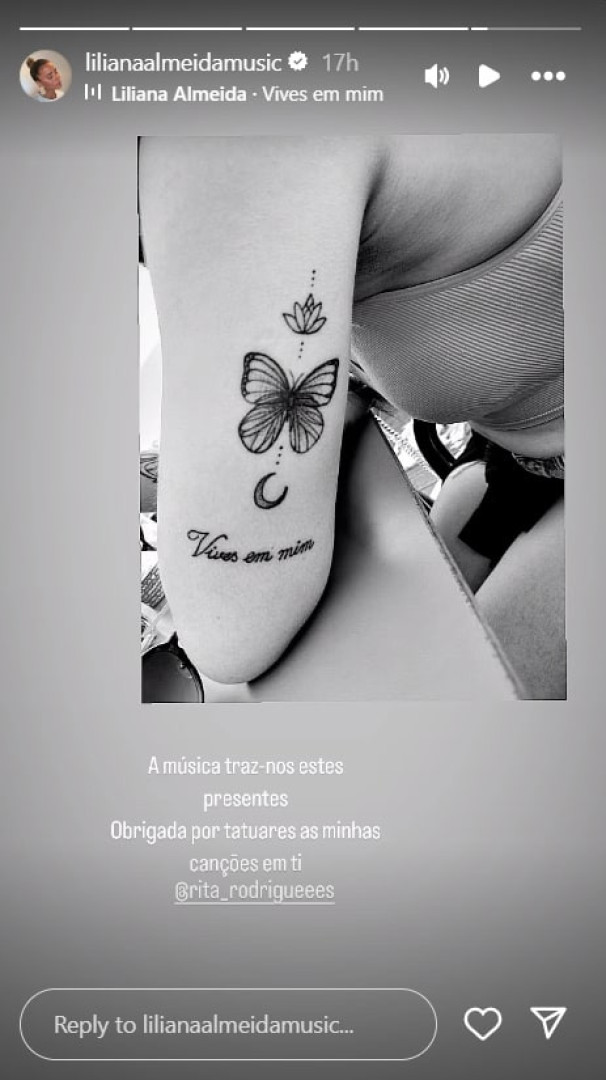This screenshot has width=606, height=1080.
Task: Like this story with the heart
Action: pyautogui.click(x=483, y=1023)
